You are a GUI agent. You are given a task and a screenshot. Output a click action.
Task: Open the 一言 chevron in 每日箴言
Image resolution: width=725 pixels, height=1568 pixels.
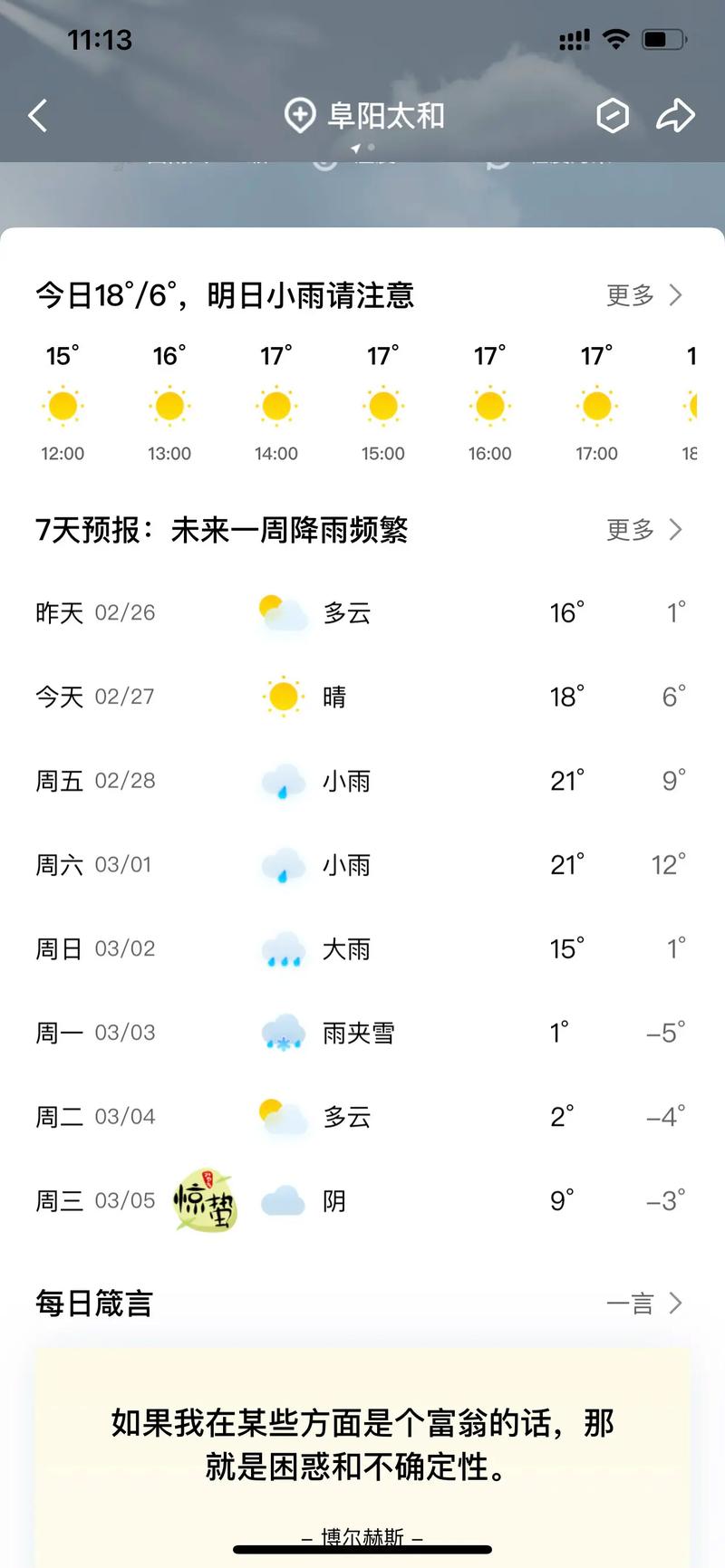[643, 1303]
